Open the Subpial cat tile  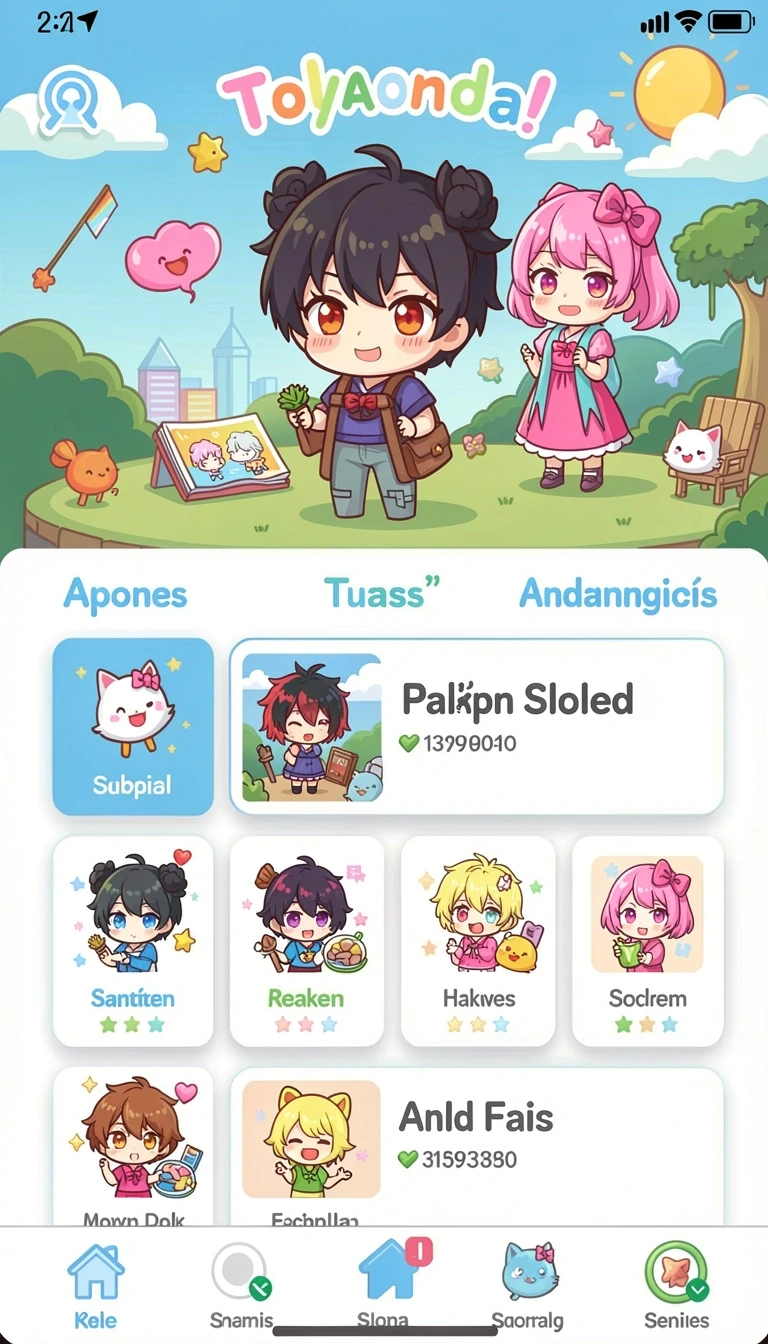(x=133, y=727)
